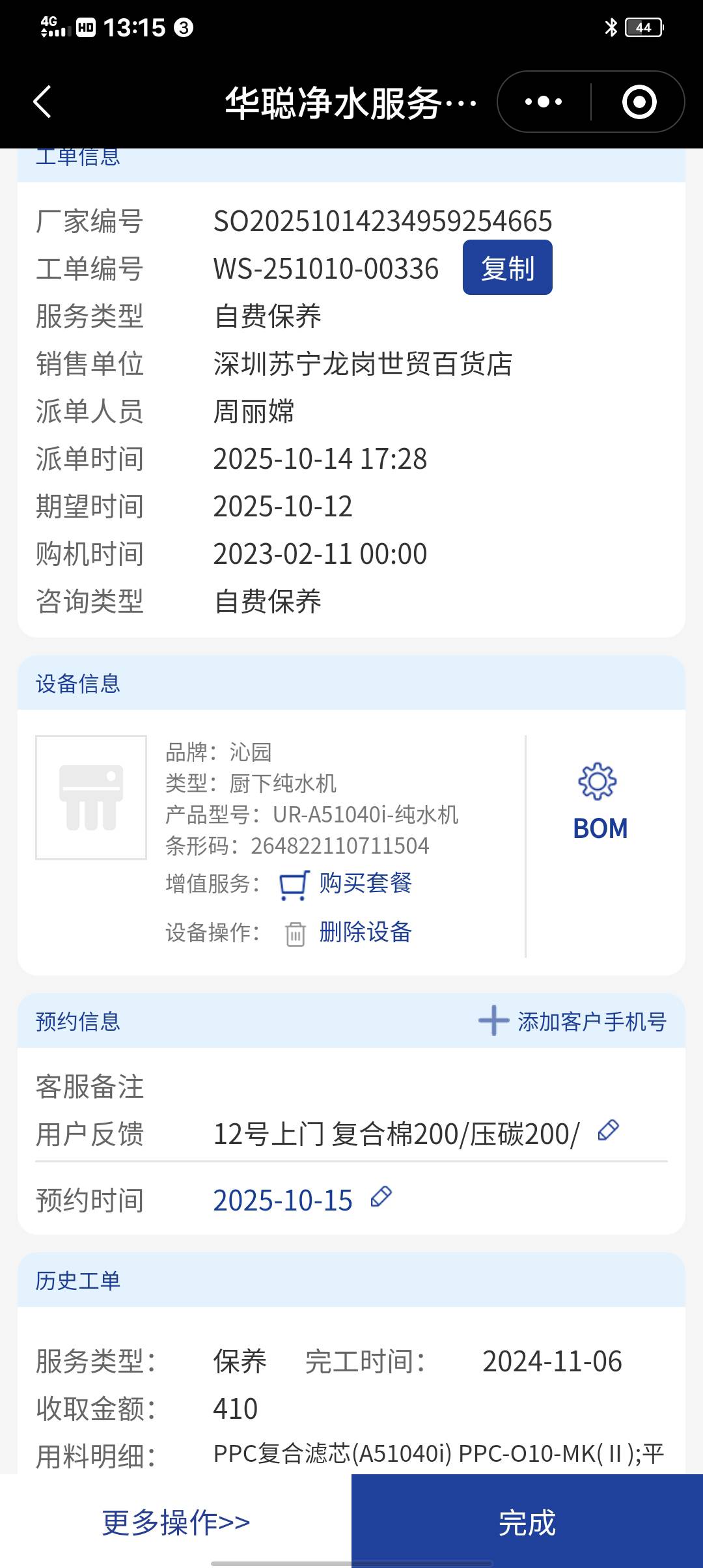Open the BOM gear icon

tap(599, 781)
